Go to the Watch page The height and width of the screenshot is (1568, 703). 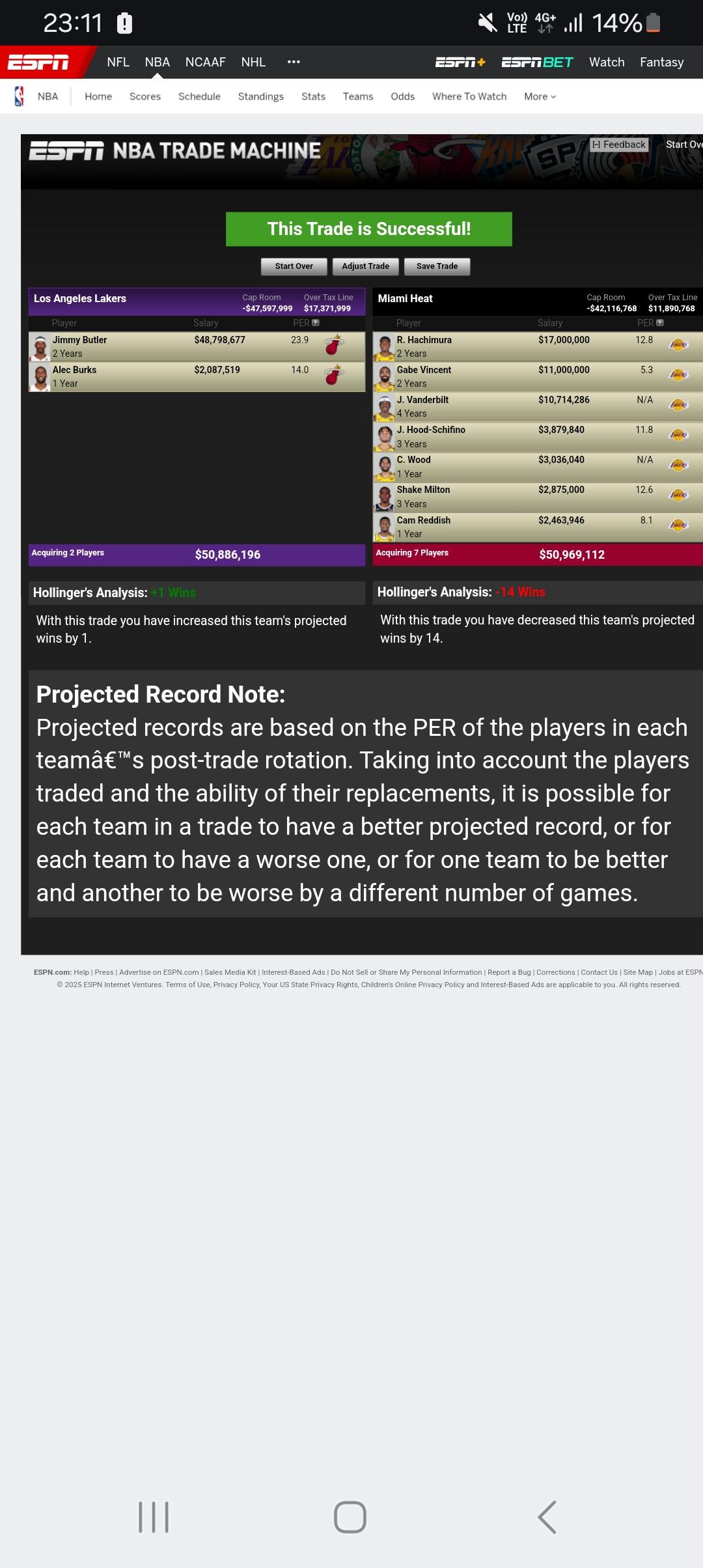[x=607, y=62]
